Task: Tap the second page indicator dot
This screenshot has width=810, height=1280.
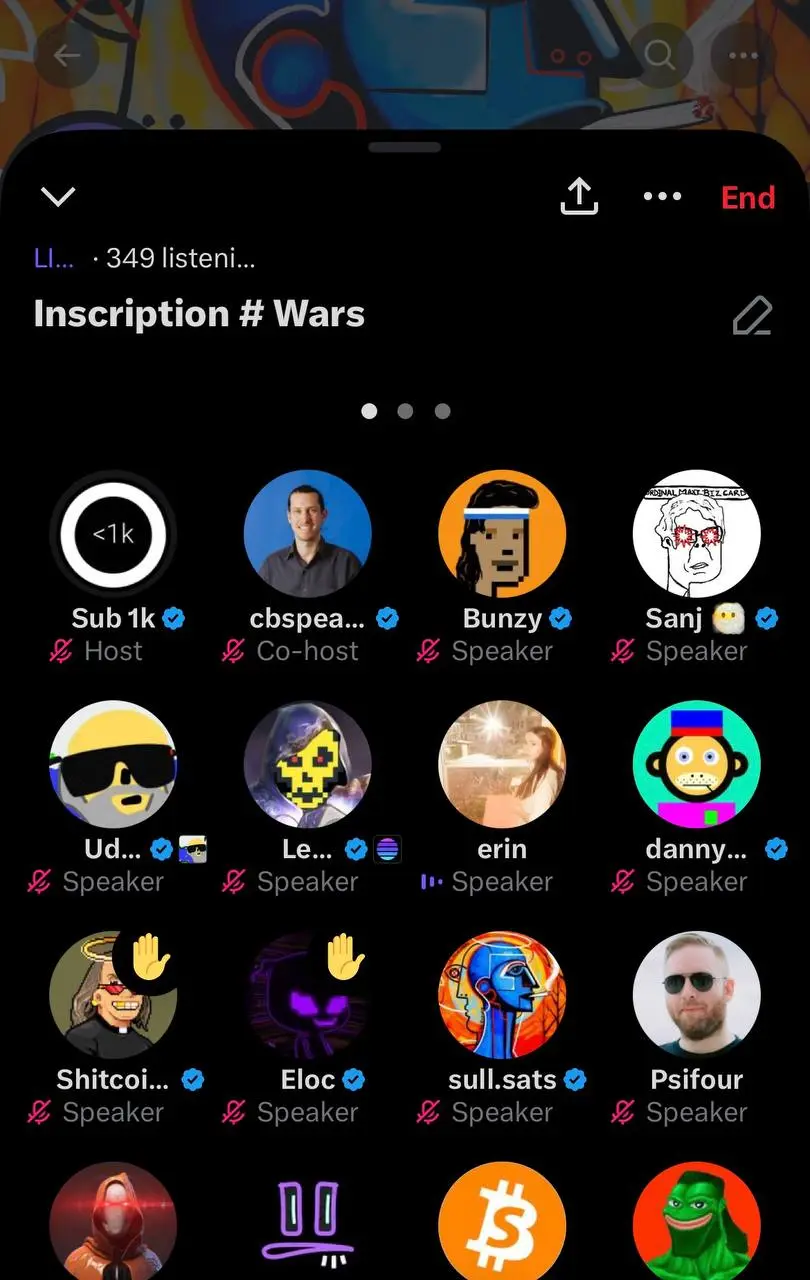Action: (x=405, y=411)
